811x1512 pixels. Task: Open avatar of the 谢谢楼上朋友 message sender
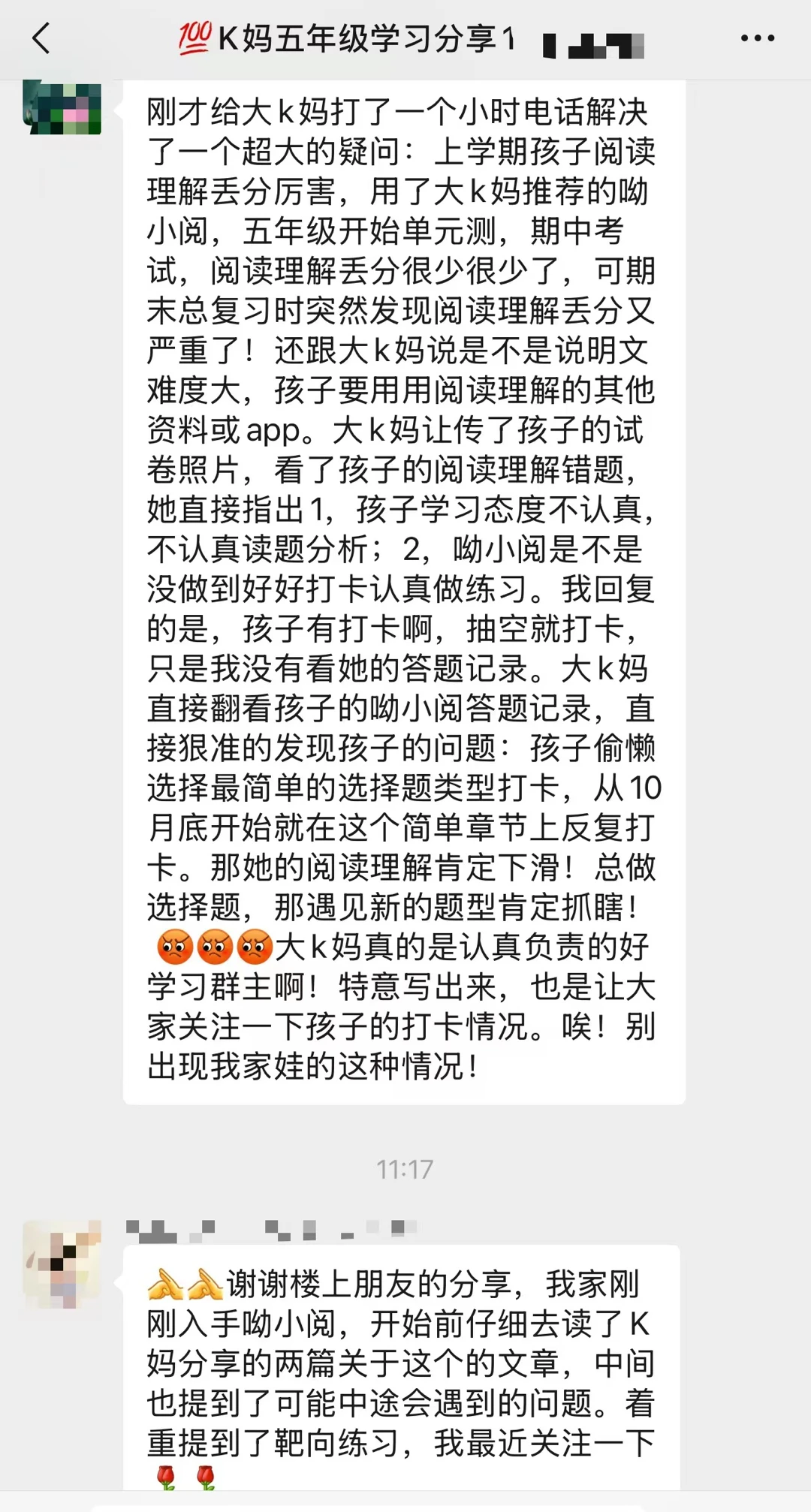click(62, 1264)
